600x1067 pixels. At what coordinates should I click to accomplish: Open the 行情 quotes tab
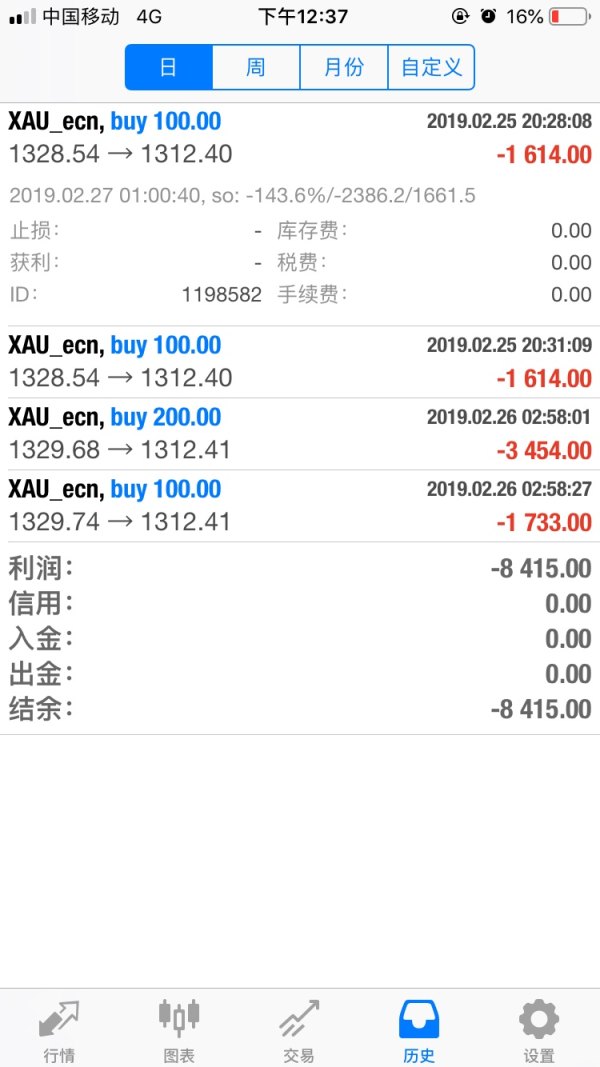point(59,1029)
